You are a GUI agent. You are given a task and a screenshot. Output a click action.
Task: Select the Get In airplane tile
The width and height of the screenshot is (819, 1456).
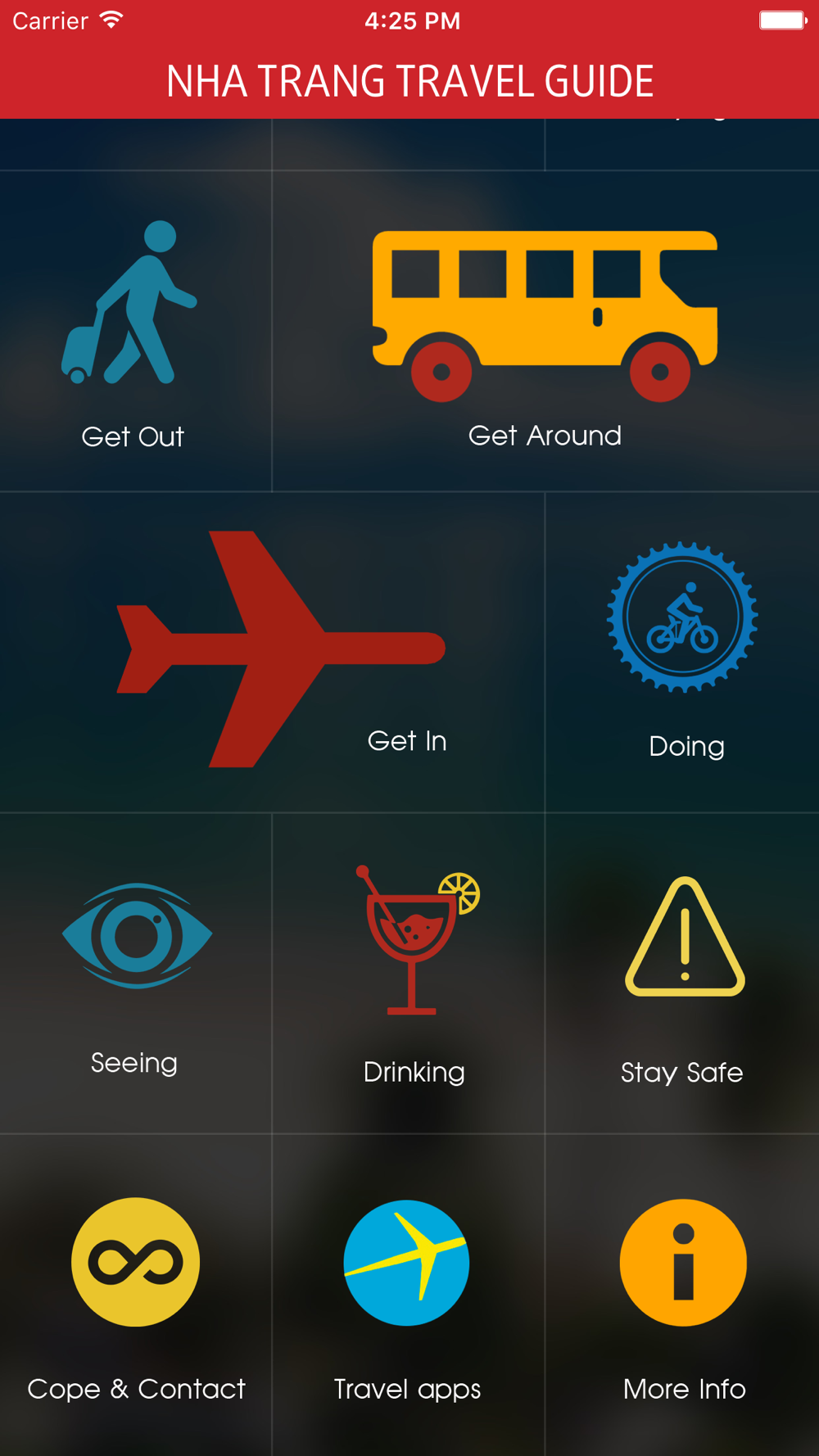point(272,653)
